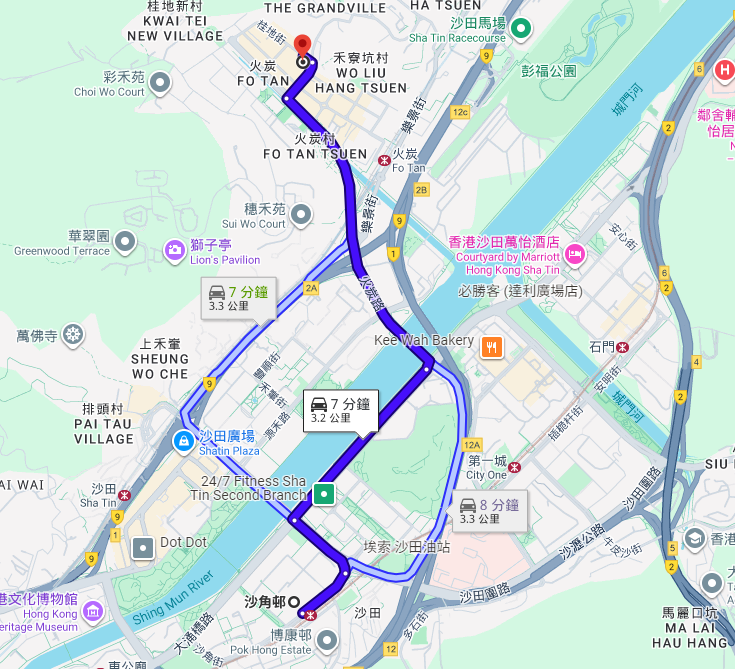735x669 pixels.
Task: Open the Shatin Plaza shopping marker
Action: (x=184, y=440)
